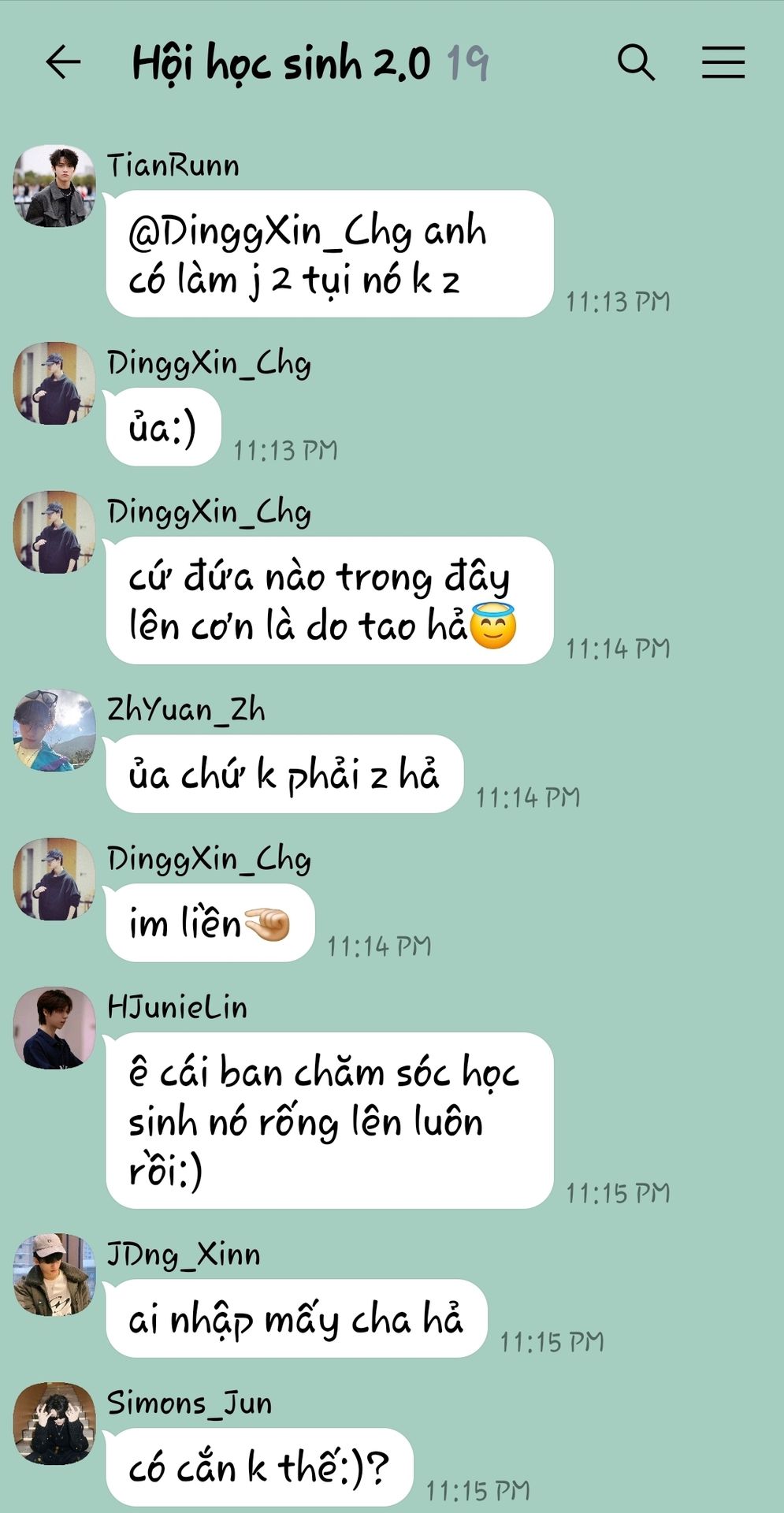This screenshot has width=784, height=1513.
Task: Tap HJunieLin's avatar
Action: click(x=54, y=1028)
